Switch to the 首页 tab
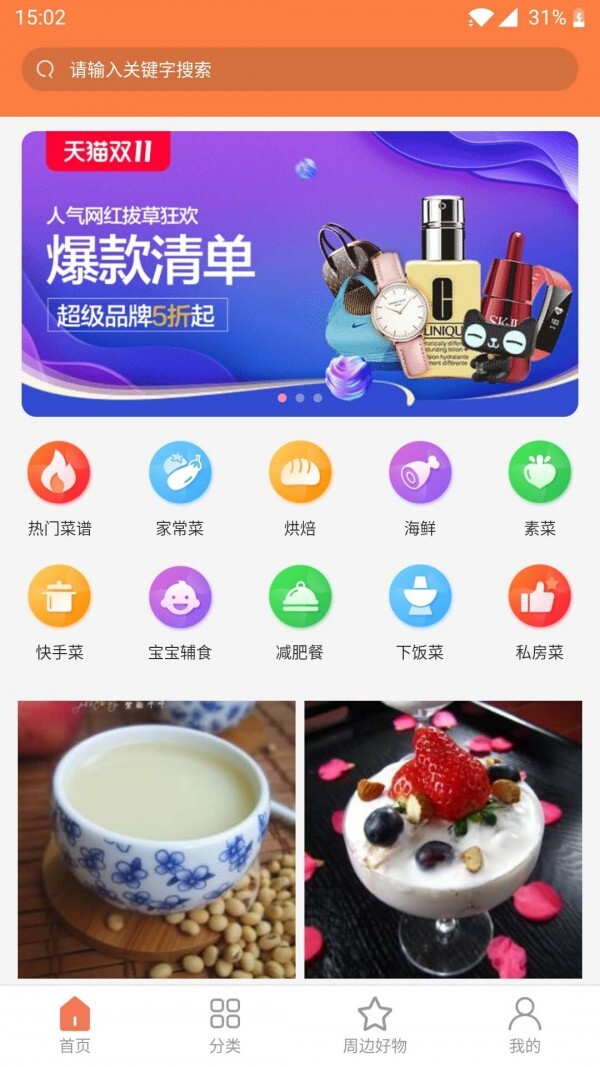 75,1025
